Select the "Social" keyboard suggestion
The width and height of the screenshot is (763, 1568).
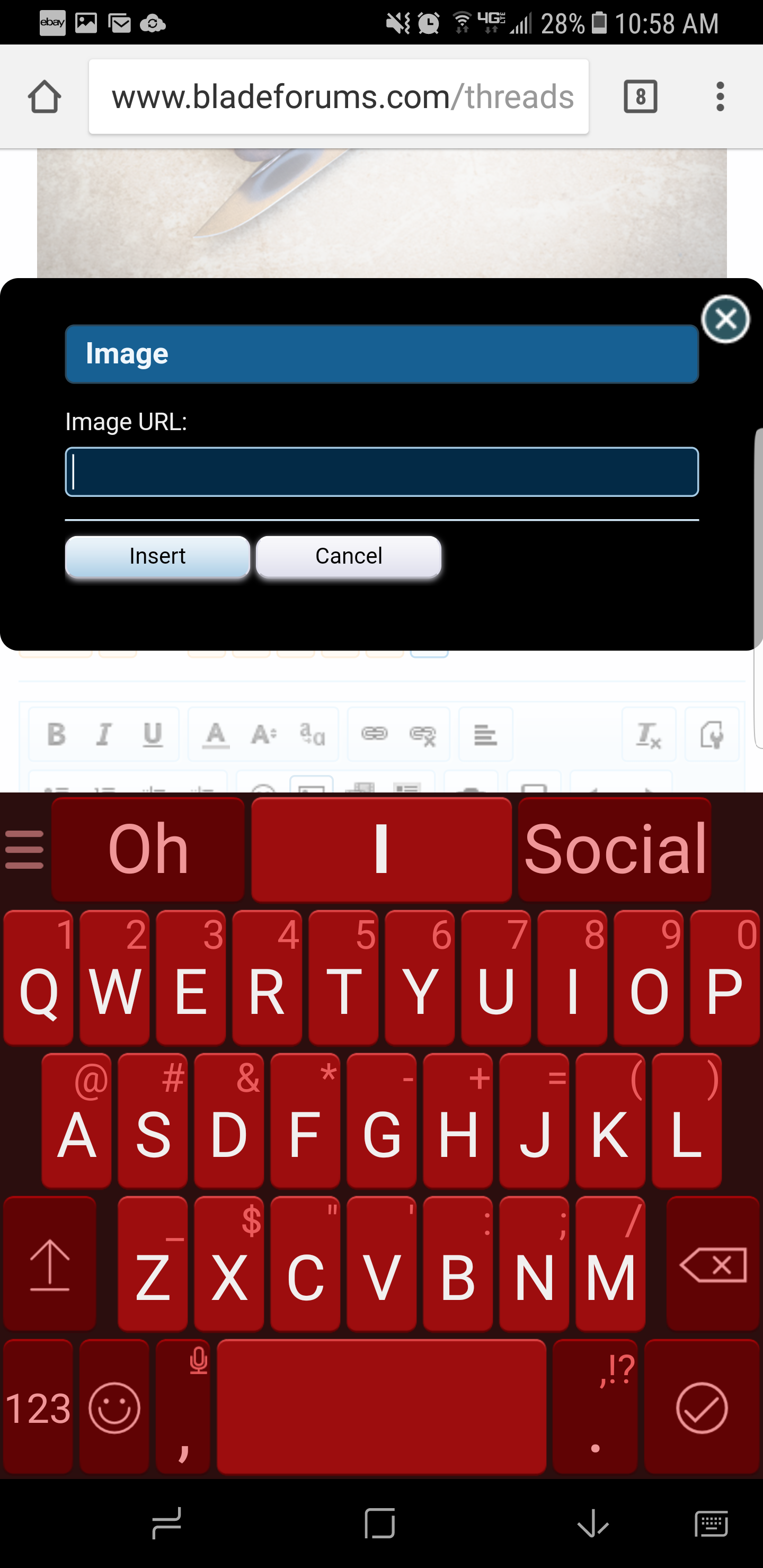pyautogui.click(x=615, y=849)
